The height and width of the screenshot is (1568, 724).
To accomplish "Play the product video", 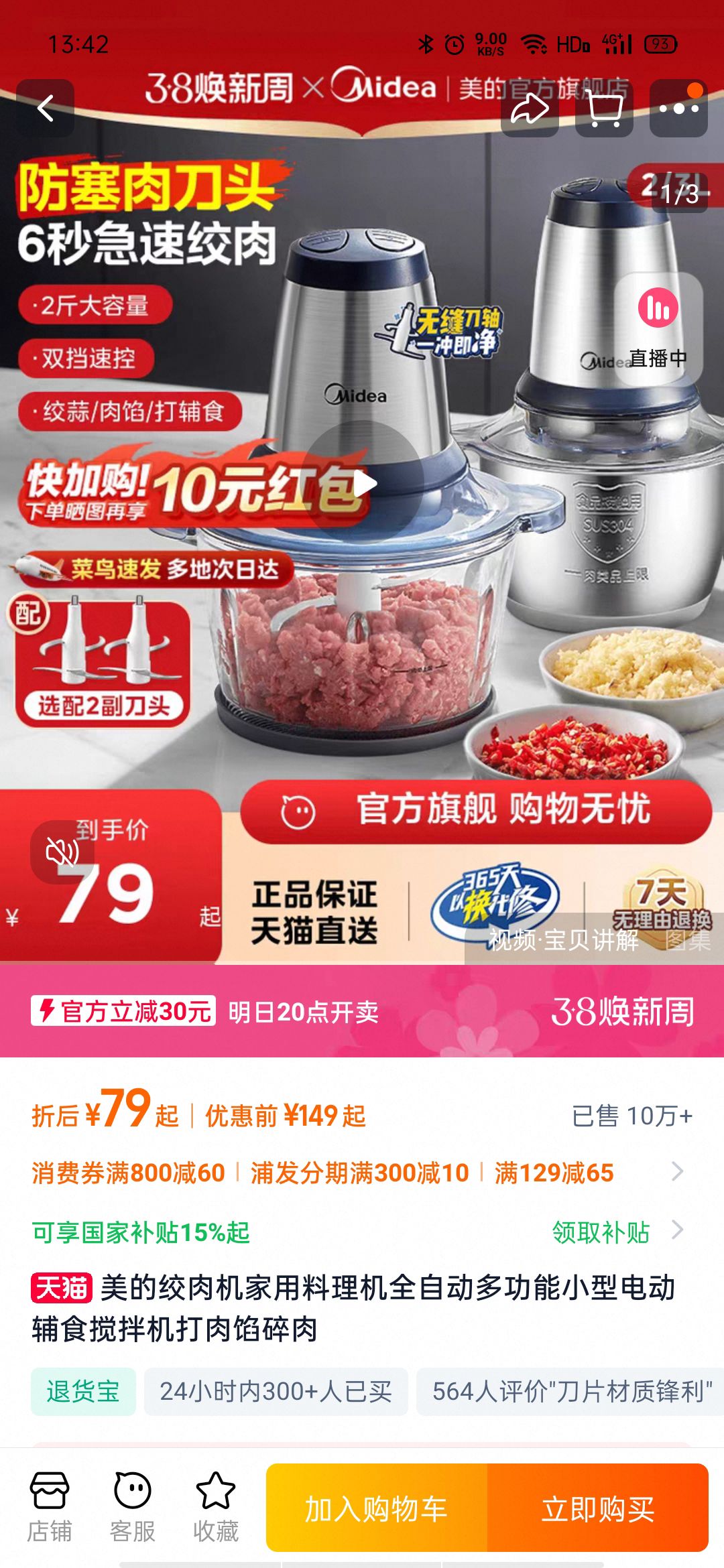I will (364, 483).
